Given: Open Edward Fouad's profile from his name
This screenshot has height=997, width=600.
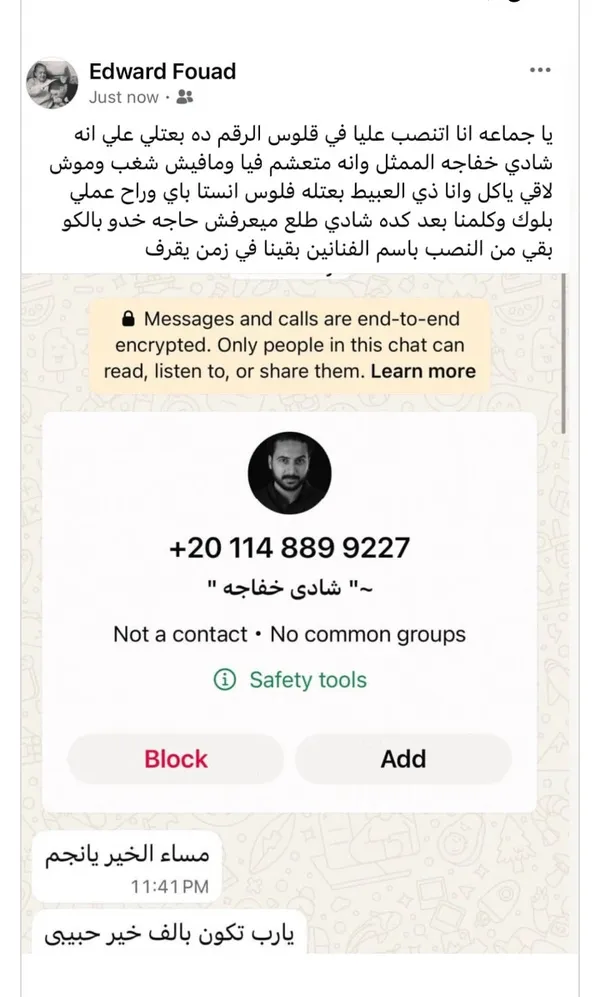Looking at the screenshot, I should [162, 71].
